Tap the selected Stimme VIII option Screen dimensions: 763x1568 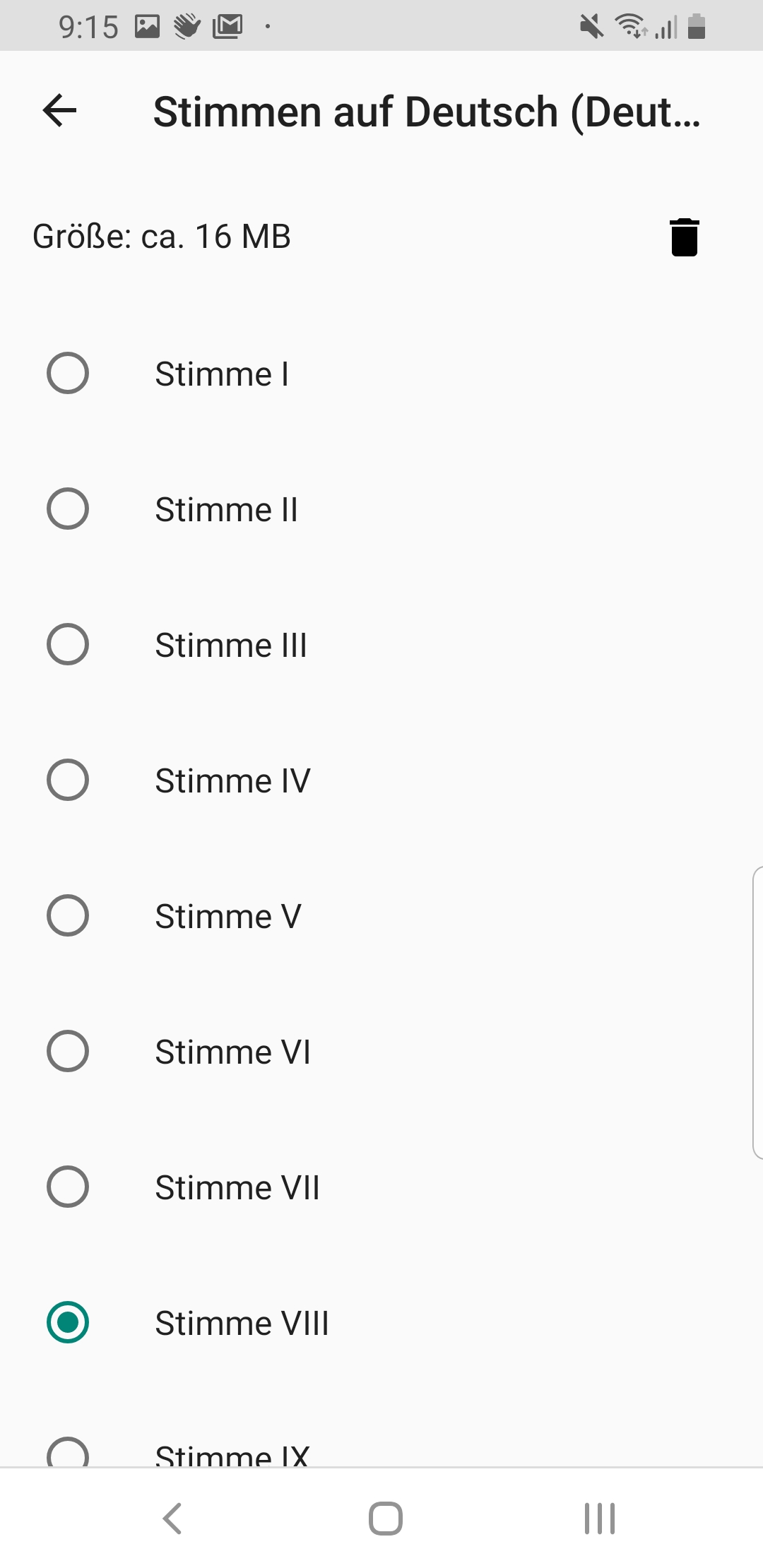(68, 1323)
